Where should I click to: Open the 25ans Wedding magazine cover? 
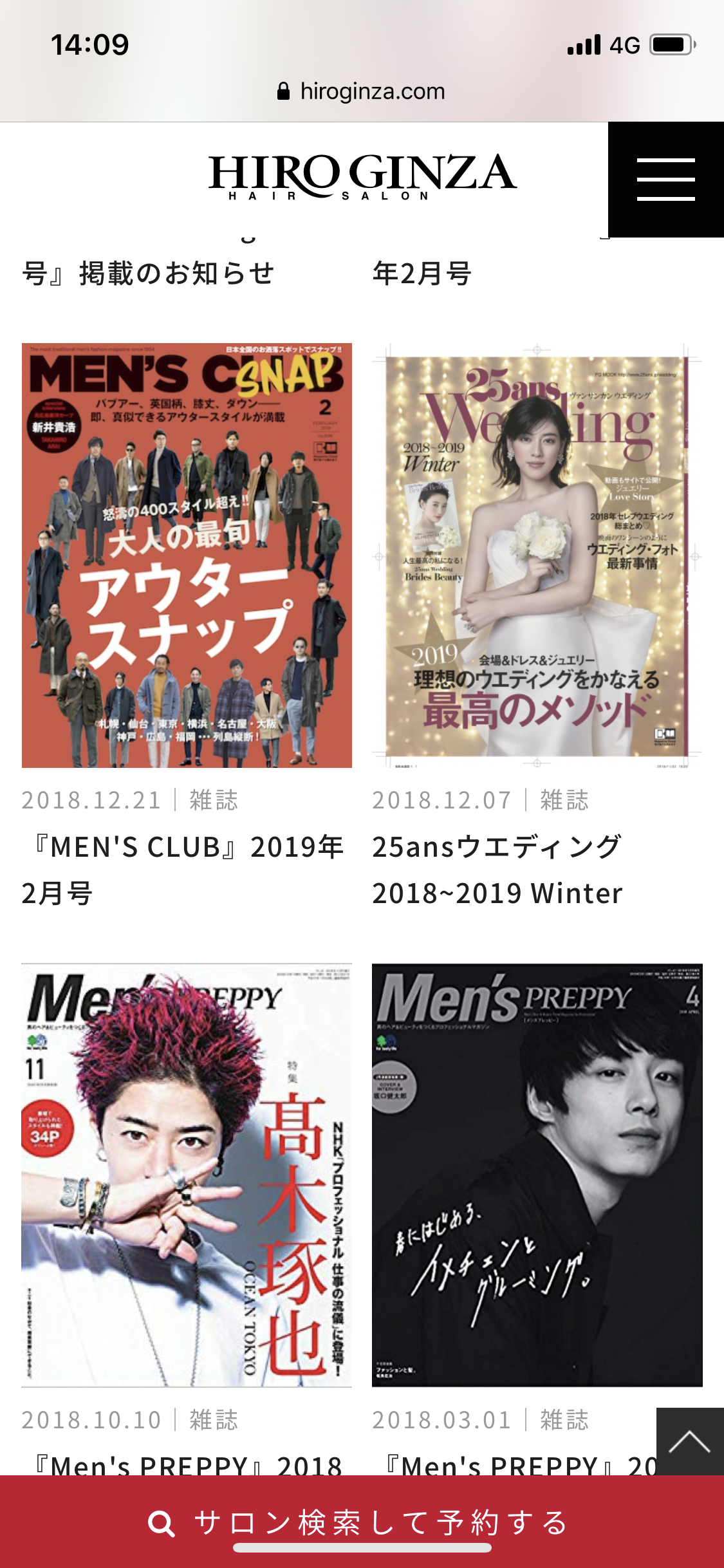(537, 555)
